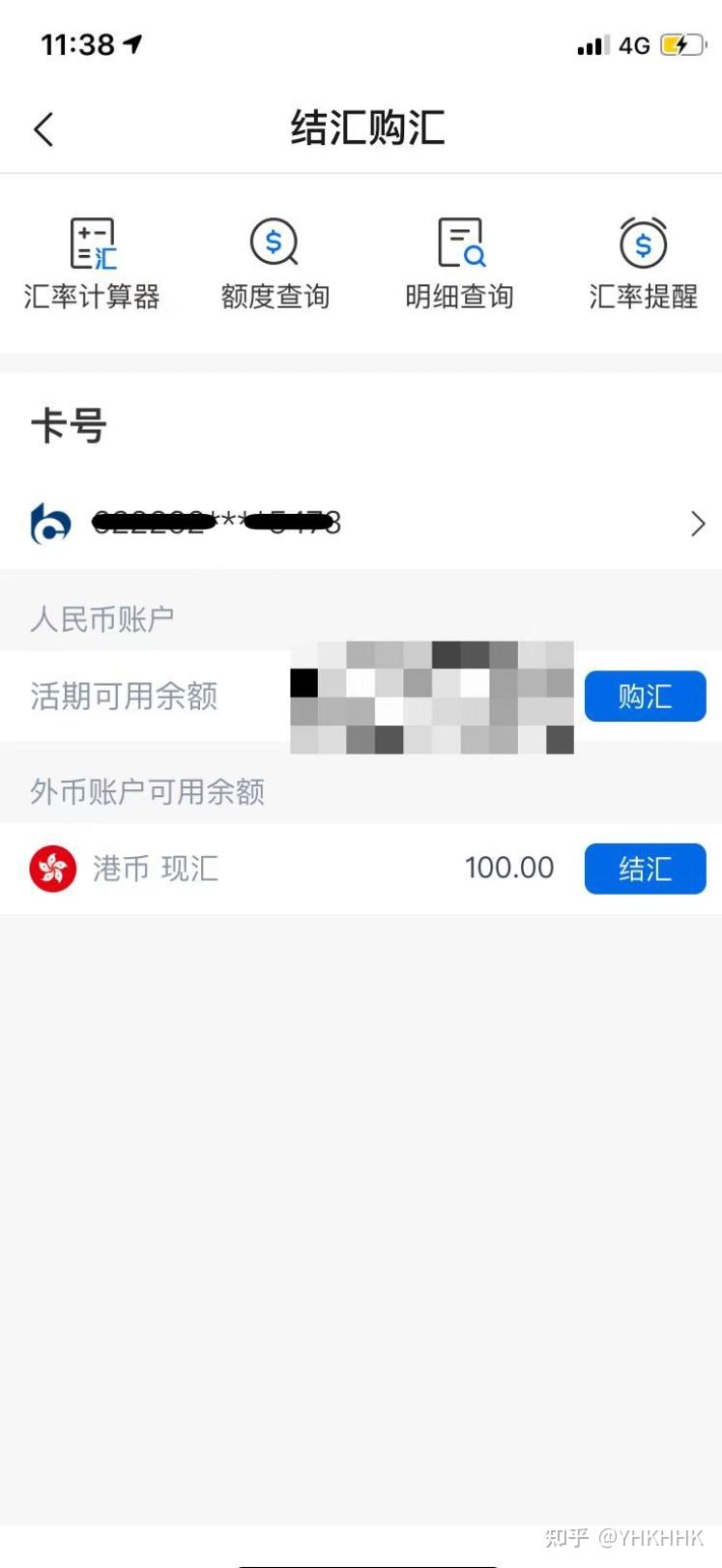
Task: Expand the card details via the right chevron
Action: click(698, 524)
